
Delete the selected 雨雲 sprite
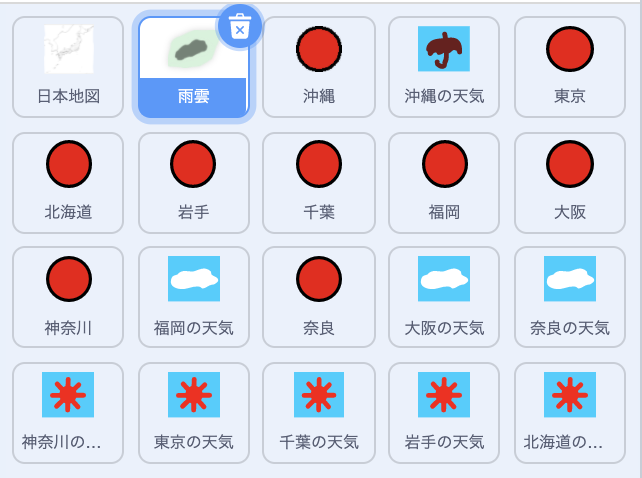coord(239,28)
